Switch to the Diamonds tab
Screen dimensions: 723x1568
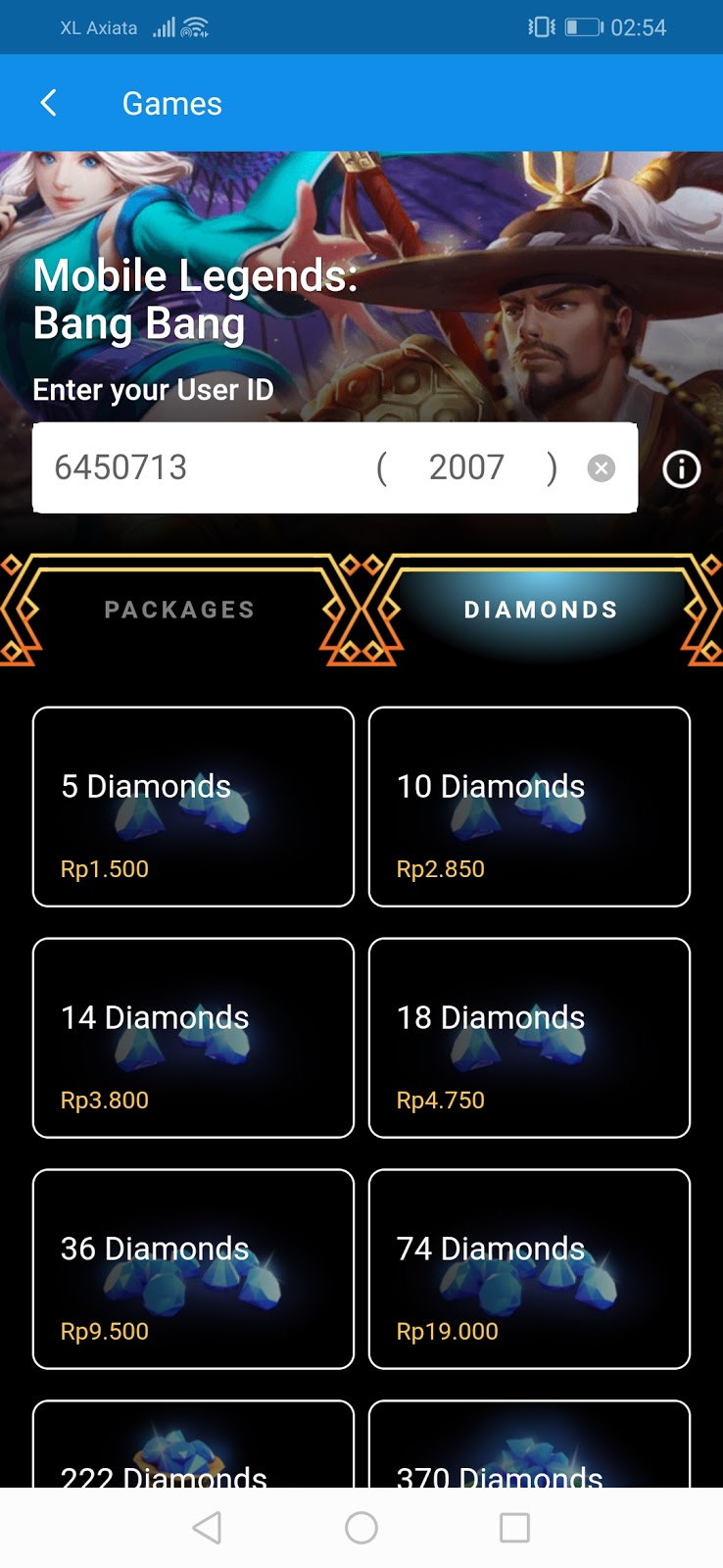(541, 610)
